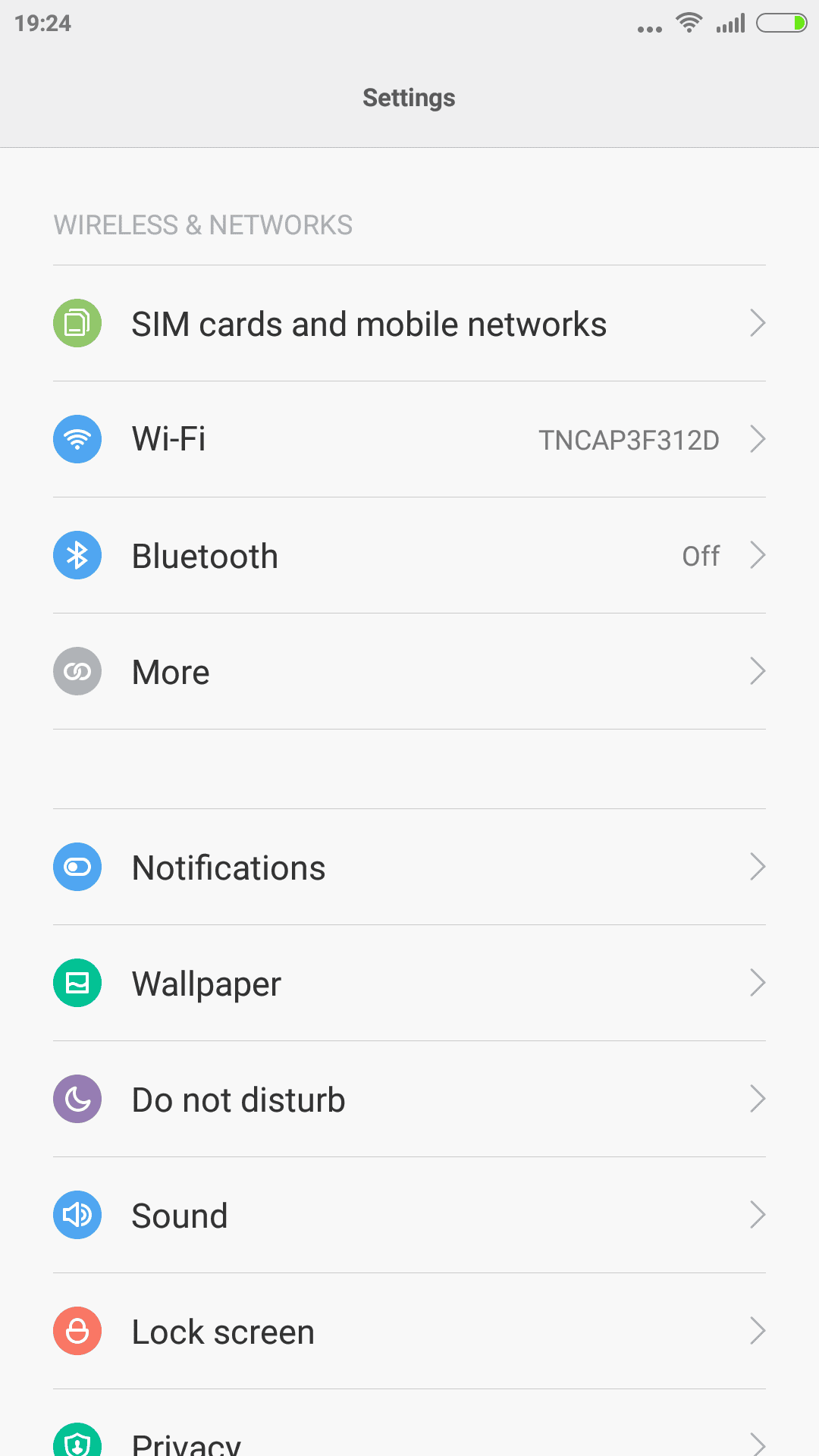Open Lock screen settings
The image size is (819, 1456).
[x=409, y=1332]
